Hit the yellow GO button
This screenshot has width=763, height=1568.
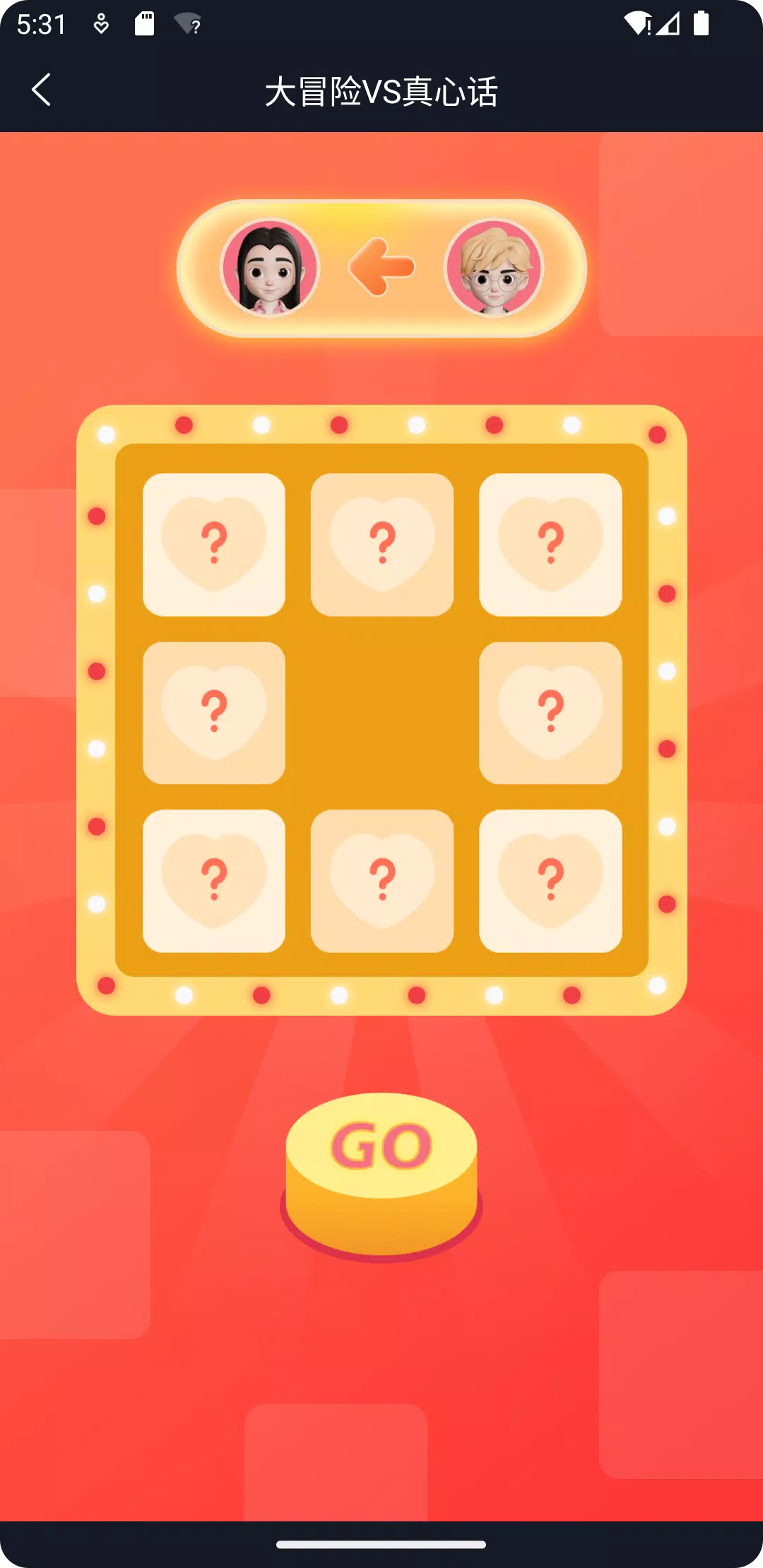tap(381, 1165)
